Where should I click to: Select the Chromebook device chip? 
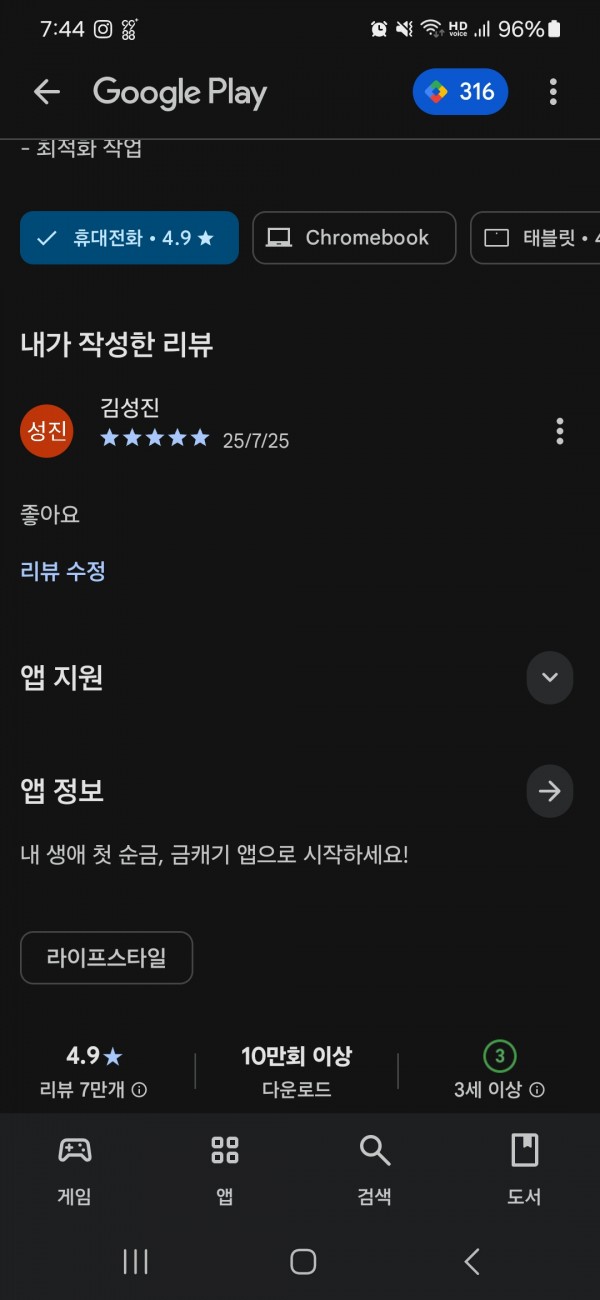pyautogui.click(x=354, y=238)
